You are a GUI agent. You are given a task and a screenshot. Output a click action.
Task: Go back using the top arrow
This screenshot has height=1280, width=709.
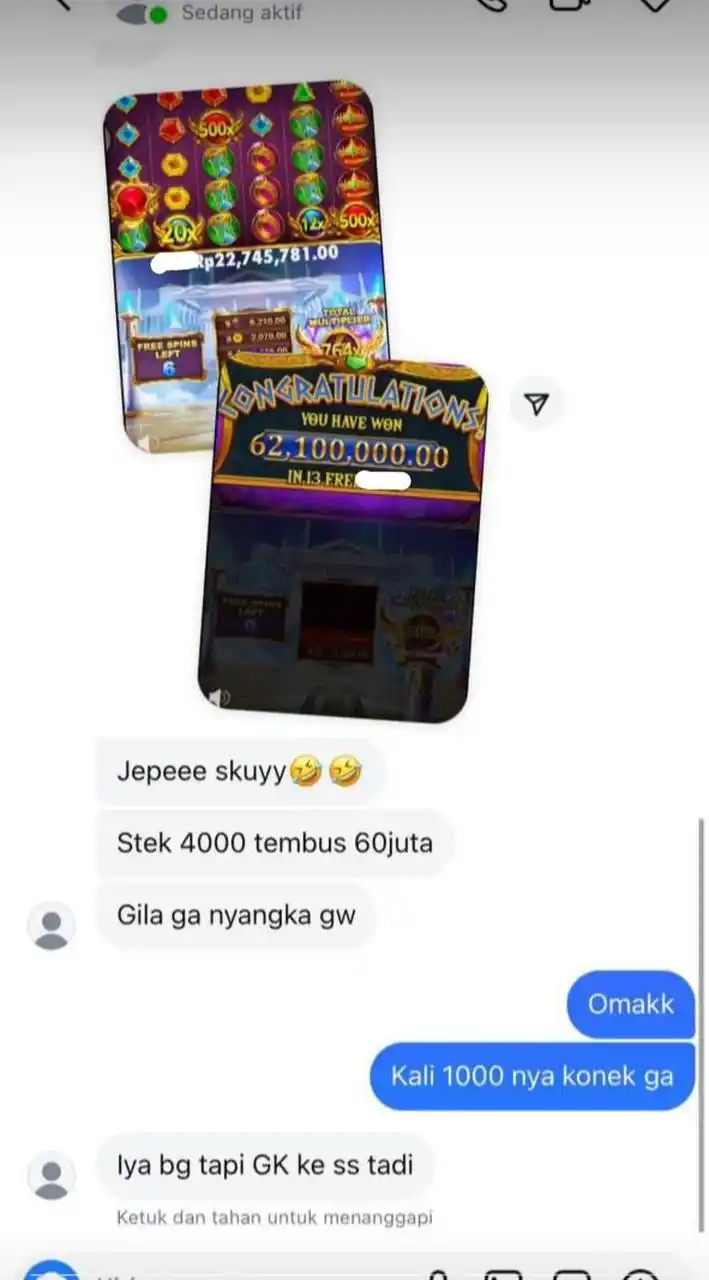coord(62,4)
